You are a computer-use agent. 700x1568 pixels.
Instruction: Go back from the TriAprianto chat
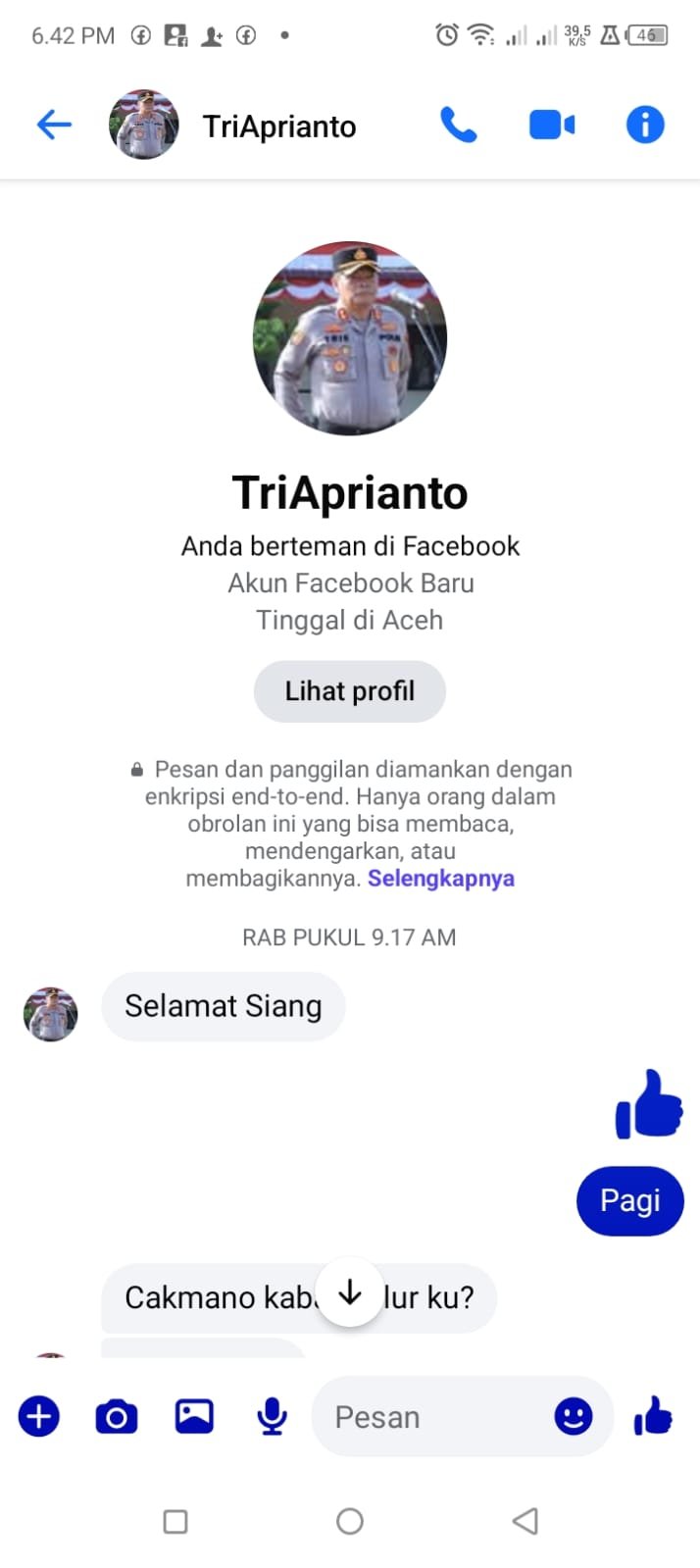[x=54, y=126]
